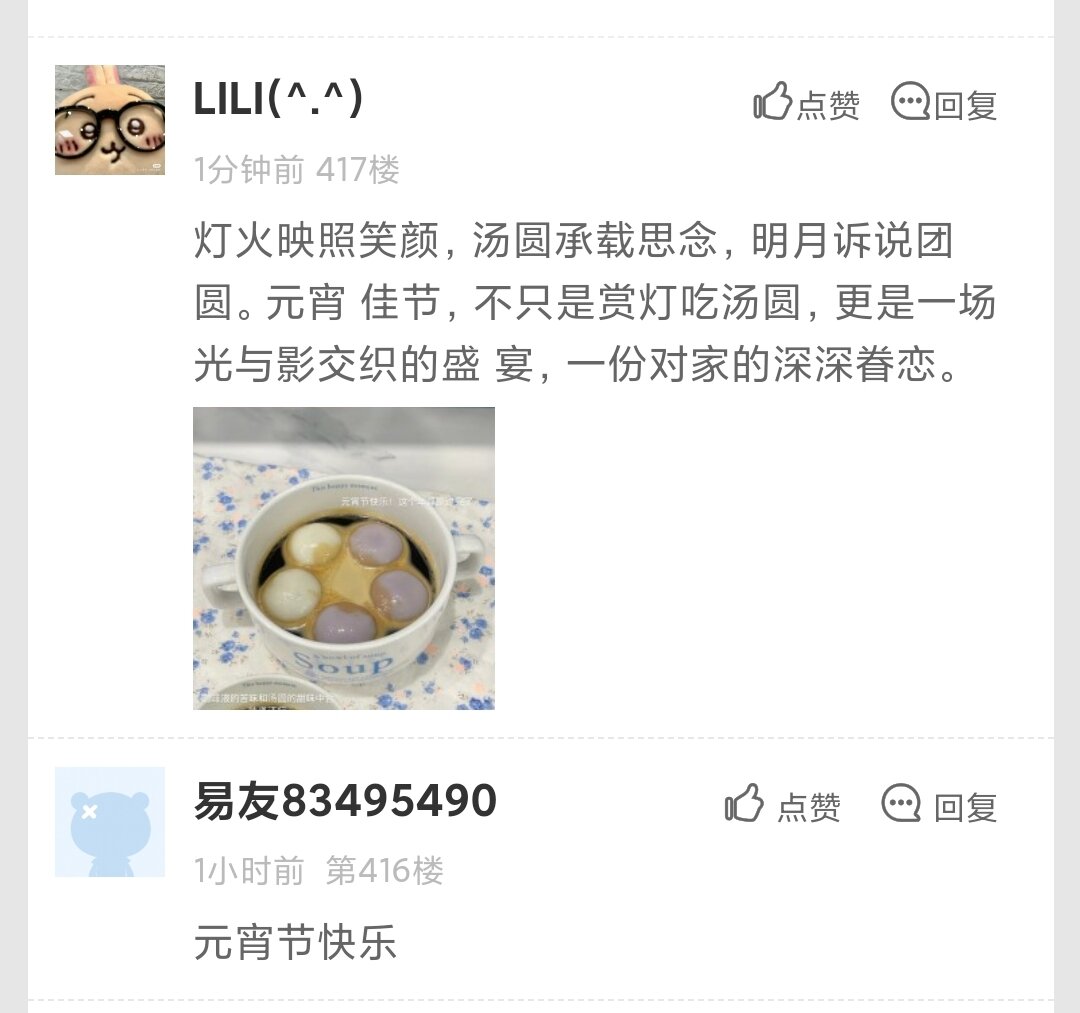The width and height of the screenshot is (1080, 1013).
Task: Reply to LILI(^.^)'s comment
Action: [944, 104]
